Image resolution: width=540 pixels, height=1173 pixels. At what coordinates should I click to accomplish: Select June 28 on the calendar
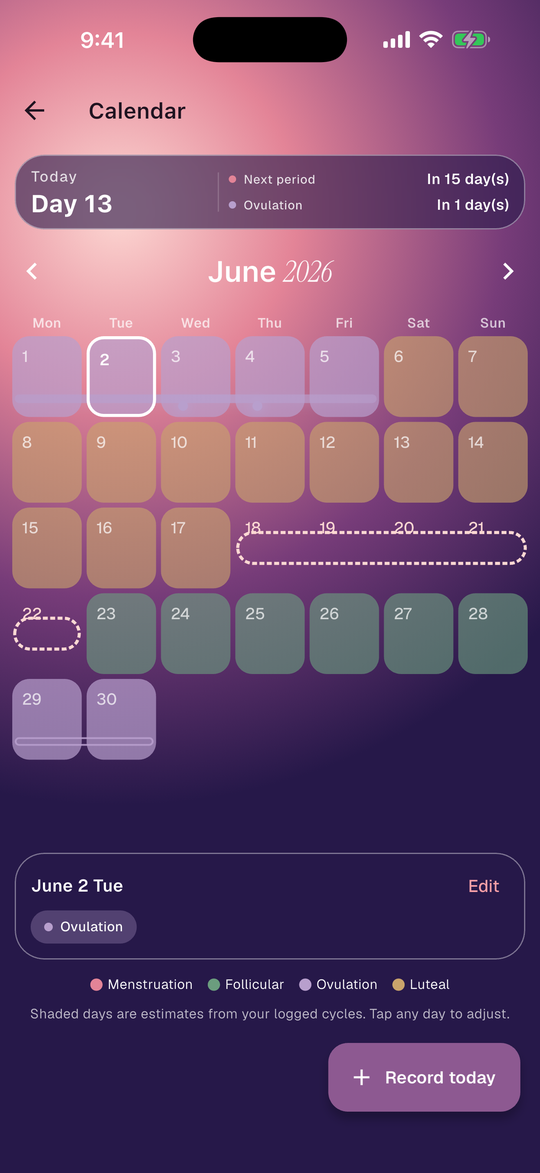[x=493, y=633]
